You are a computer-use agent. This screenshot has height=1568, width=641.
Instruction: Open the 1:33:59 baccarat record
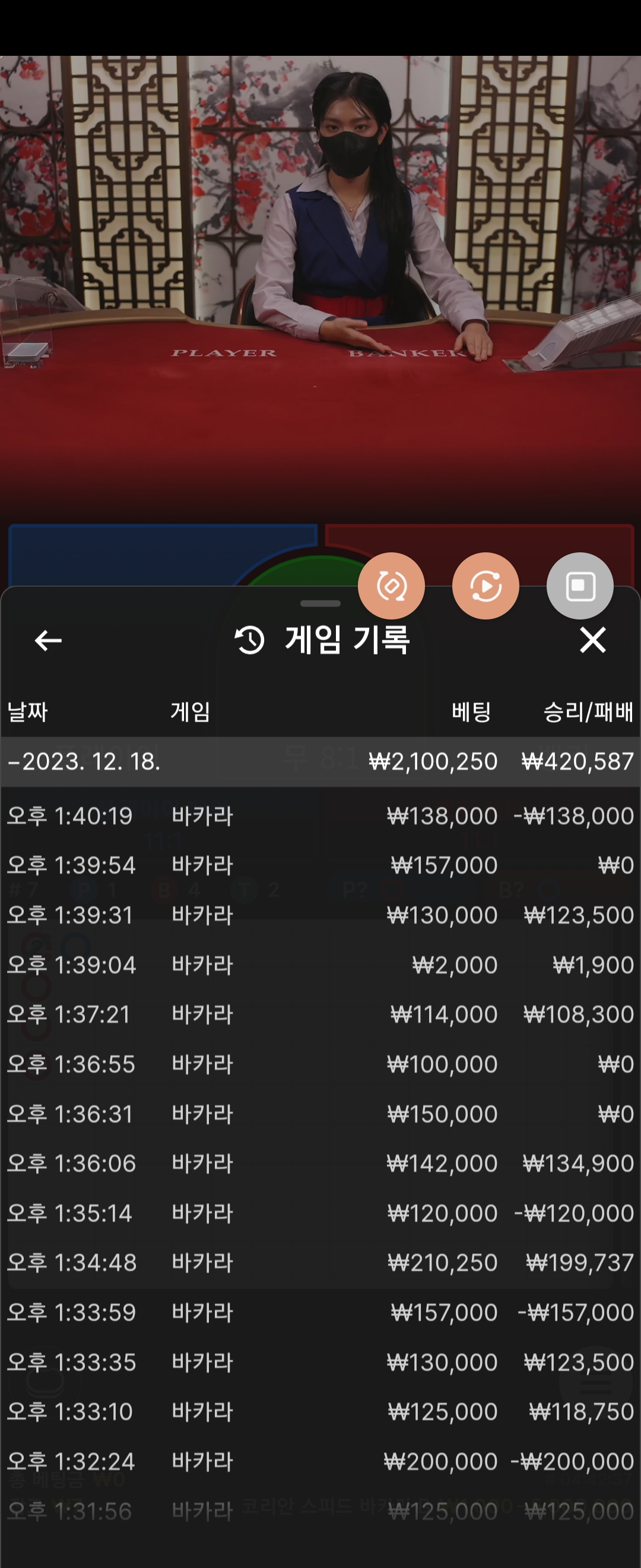click(320, 1313)
